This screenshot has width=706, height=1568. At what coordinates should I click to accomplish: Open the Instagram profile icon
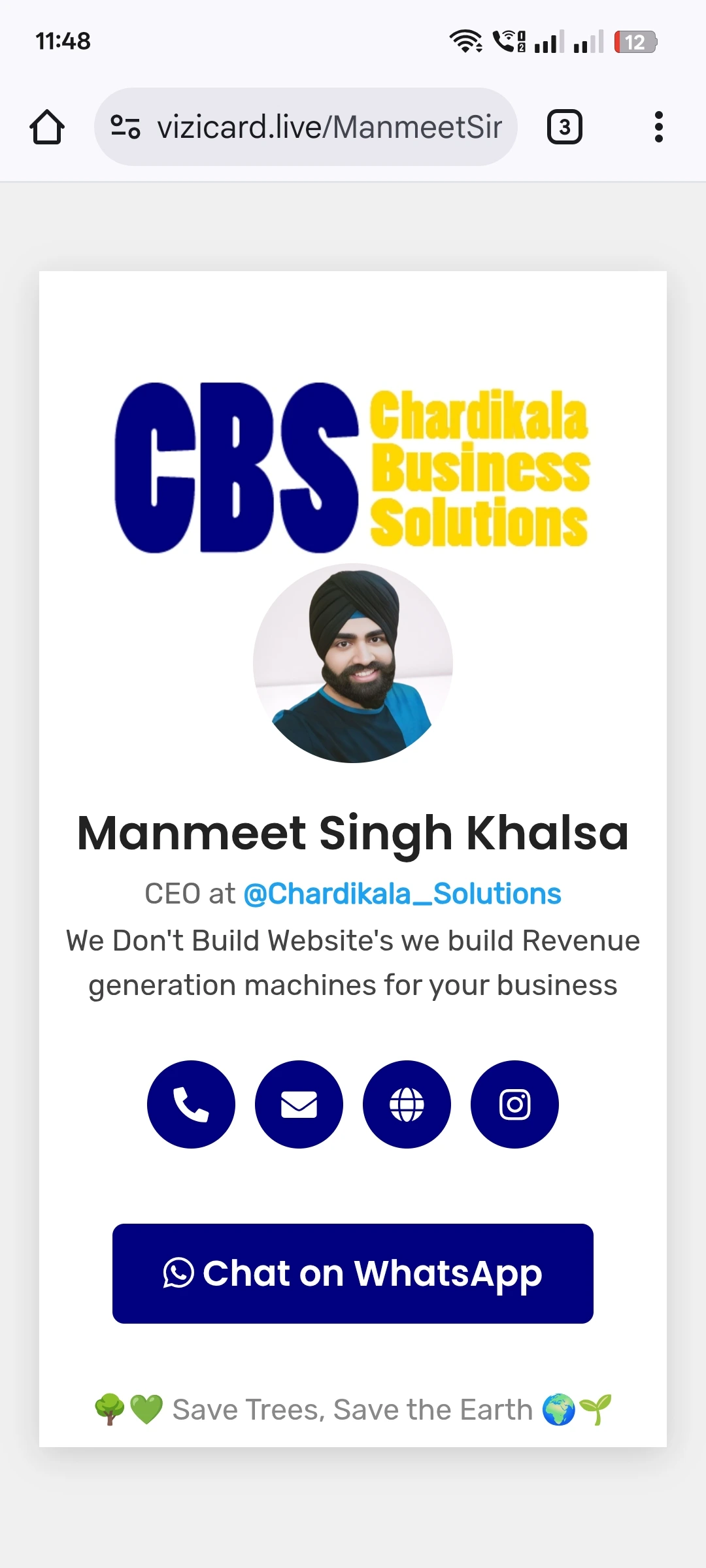(x=514, y=1104)
